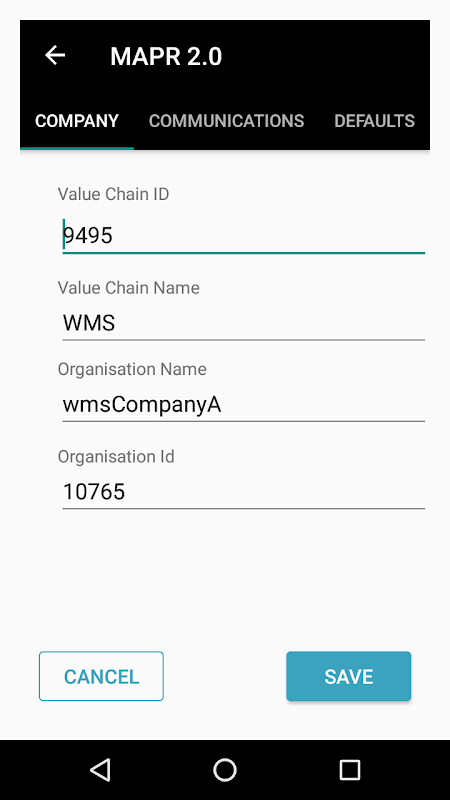
Task: Go back using the app bar arrow
Action: pos(55,55)
